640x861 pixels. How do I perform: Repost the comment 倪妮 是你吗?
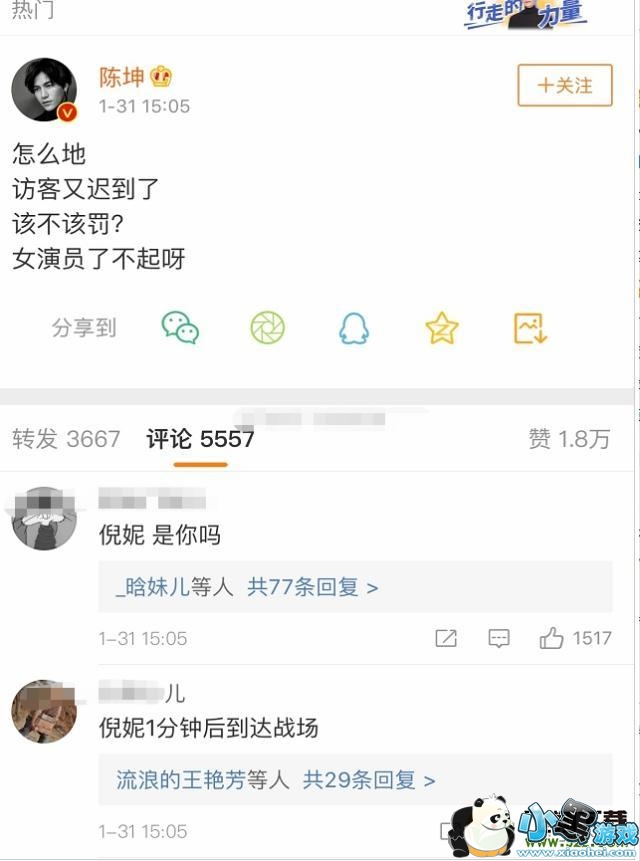click(446, 638)
